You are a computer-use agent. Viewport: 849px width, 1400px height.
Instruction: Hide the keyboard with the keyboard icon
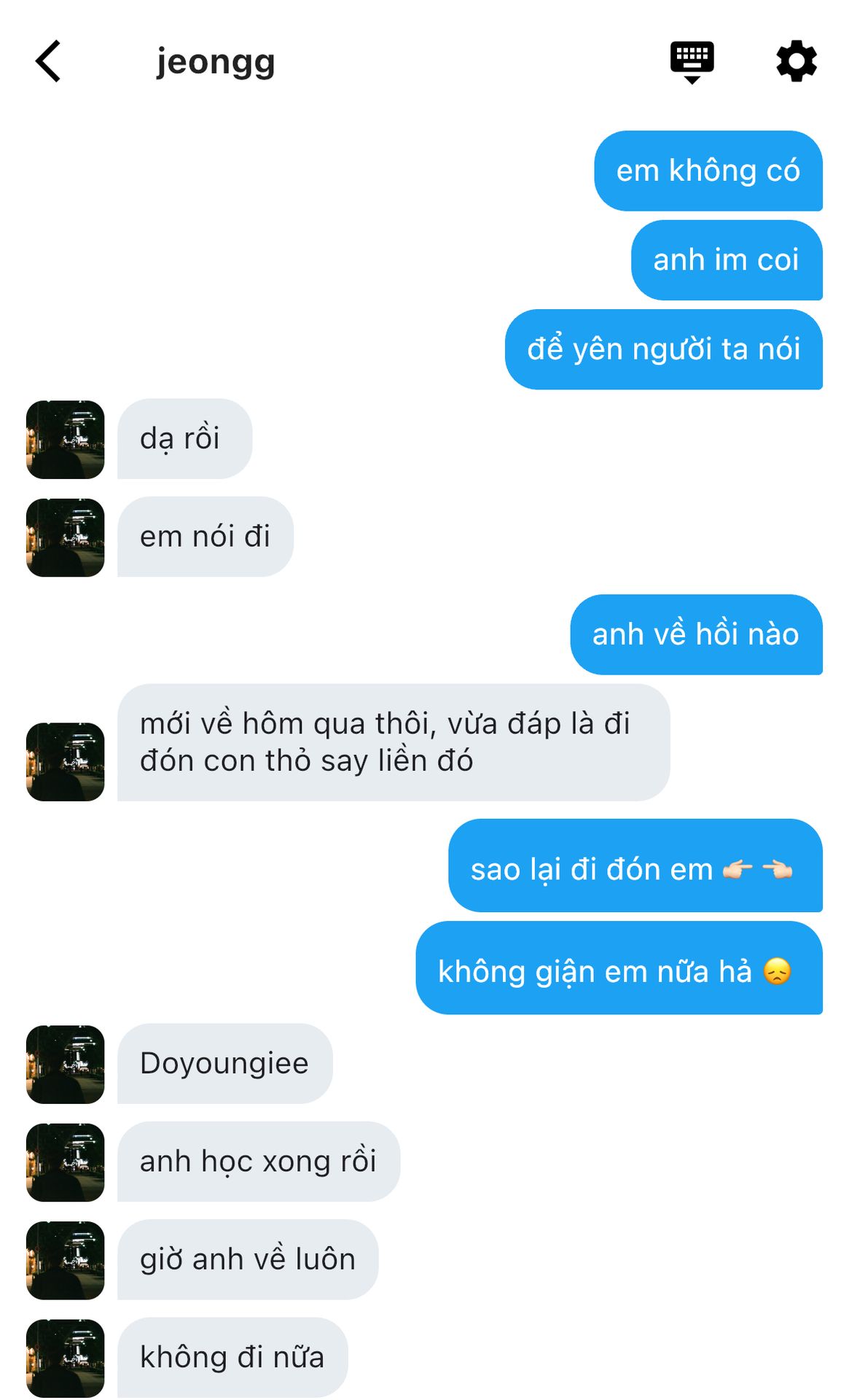(692, 61)
